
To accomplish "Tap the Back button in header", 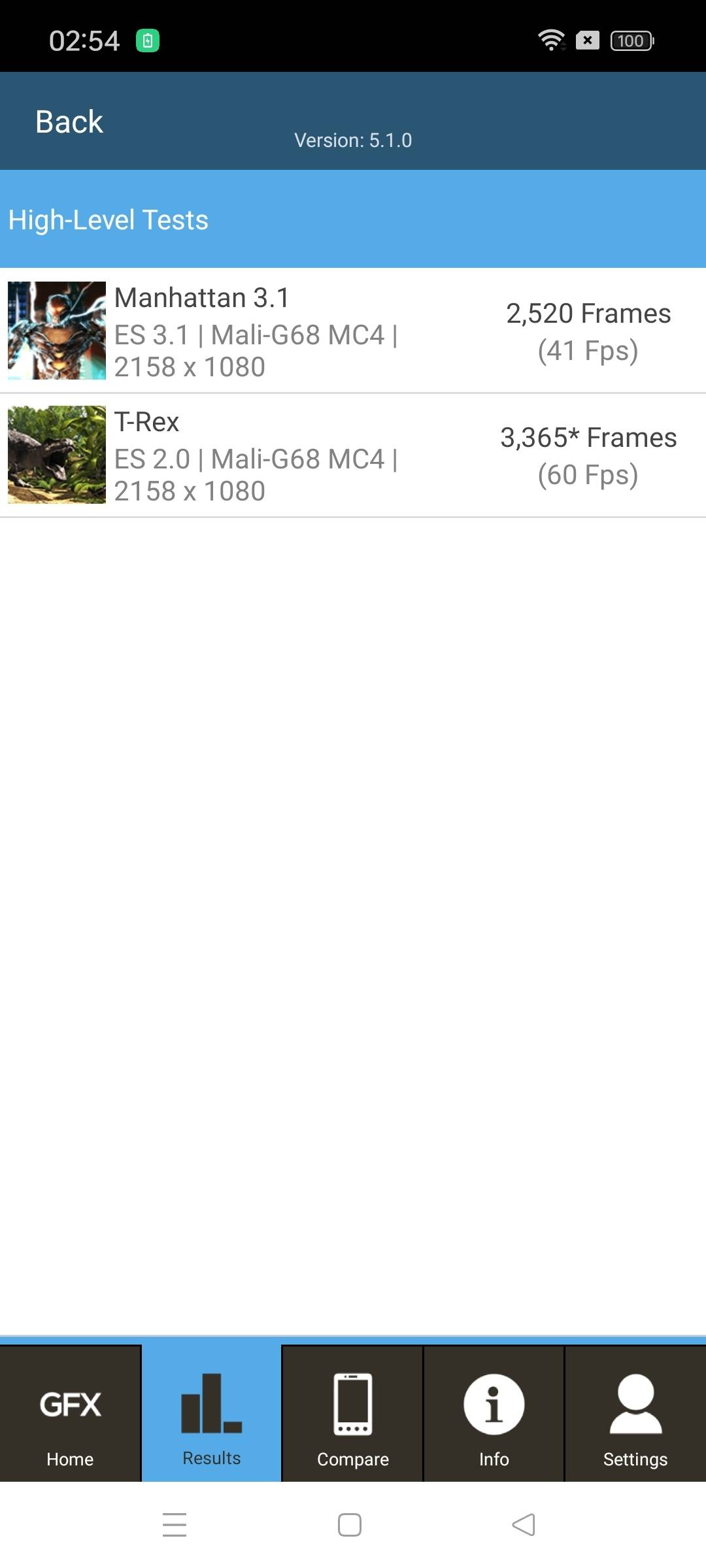I will click(x=69, y=122).
